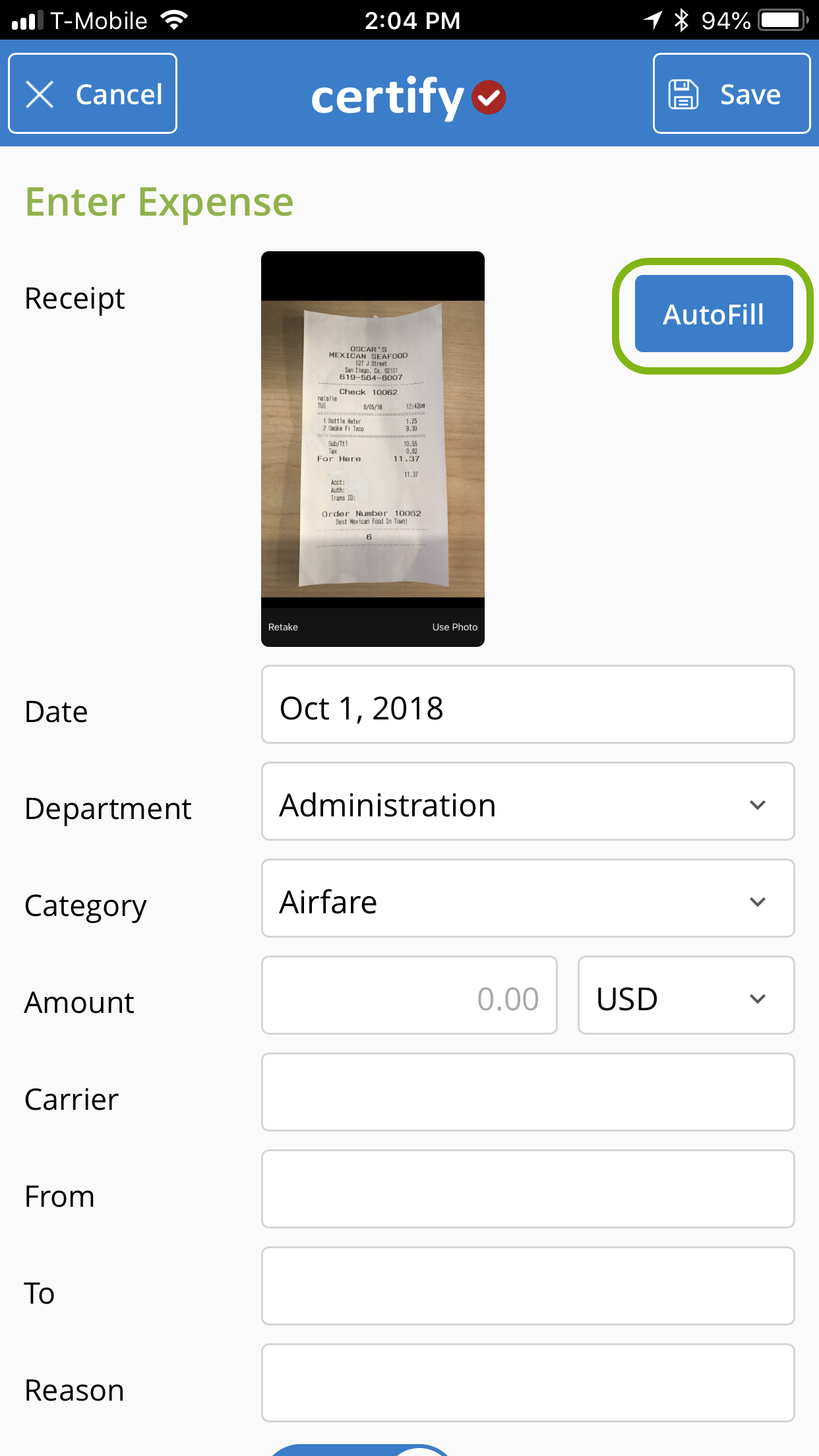Select the Carrier text field
Screen dimensions: 819x1456
pyautogui.click(x=528, y=1092)
